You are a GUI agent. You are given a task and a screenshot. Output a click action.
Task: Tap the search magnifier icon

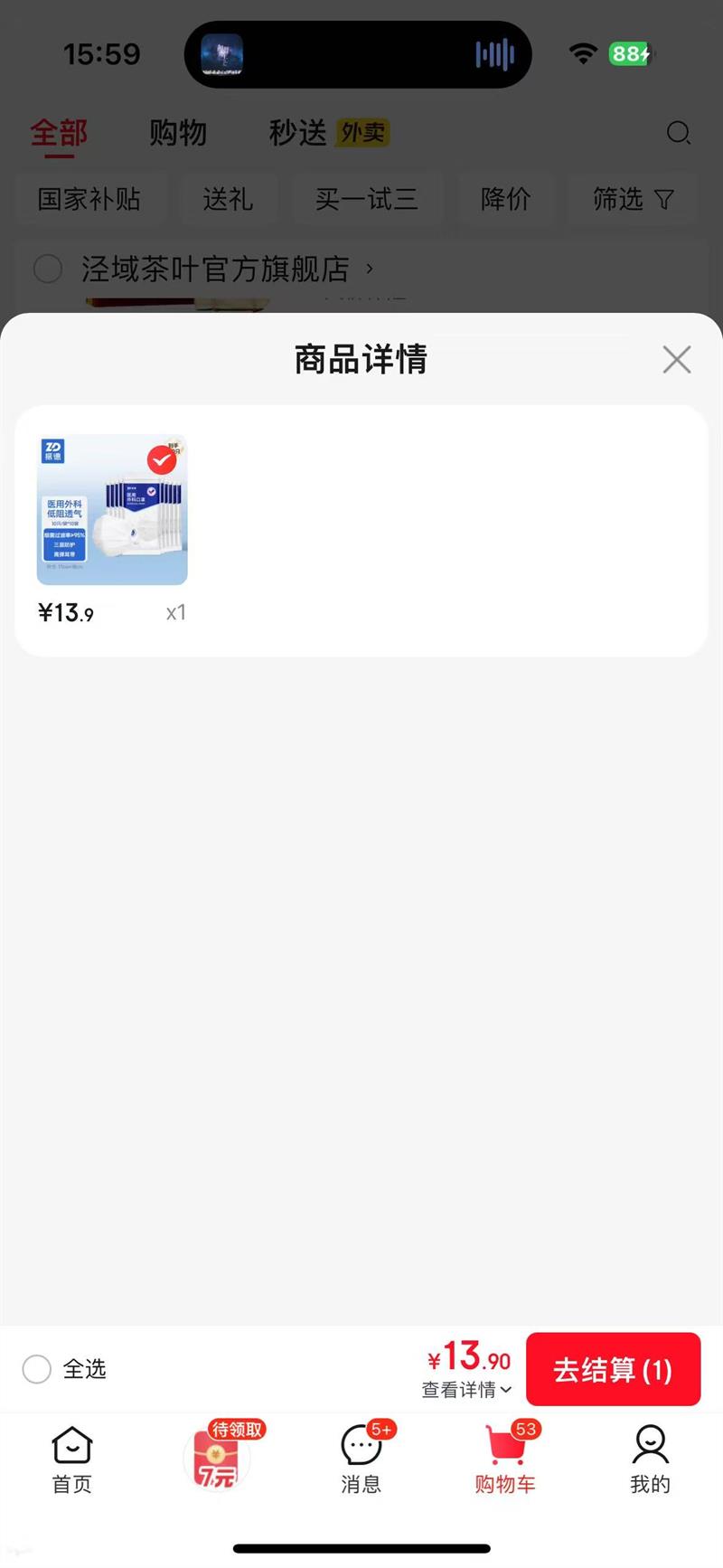[x=679, y=133]
